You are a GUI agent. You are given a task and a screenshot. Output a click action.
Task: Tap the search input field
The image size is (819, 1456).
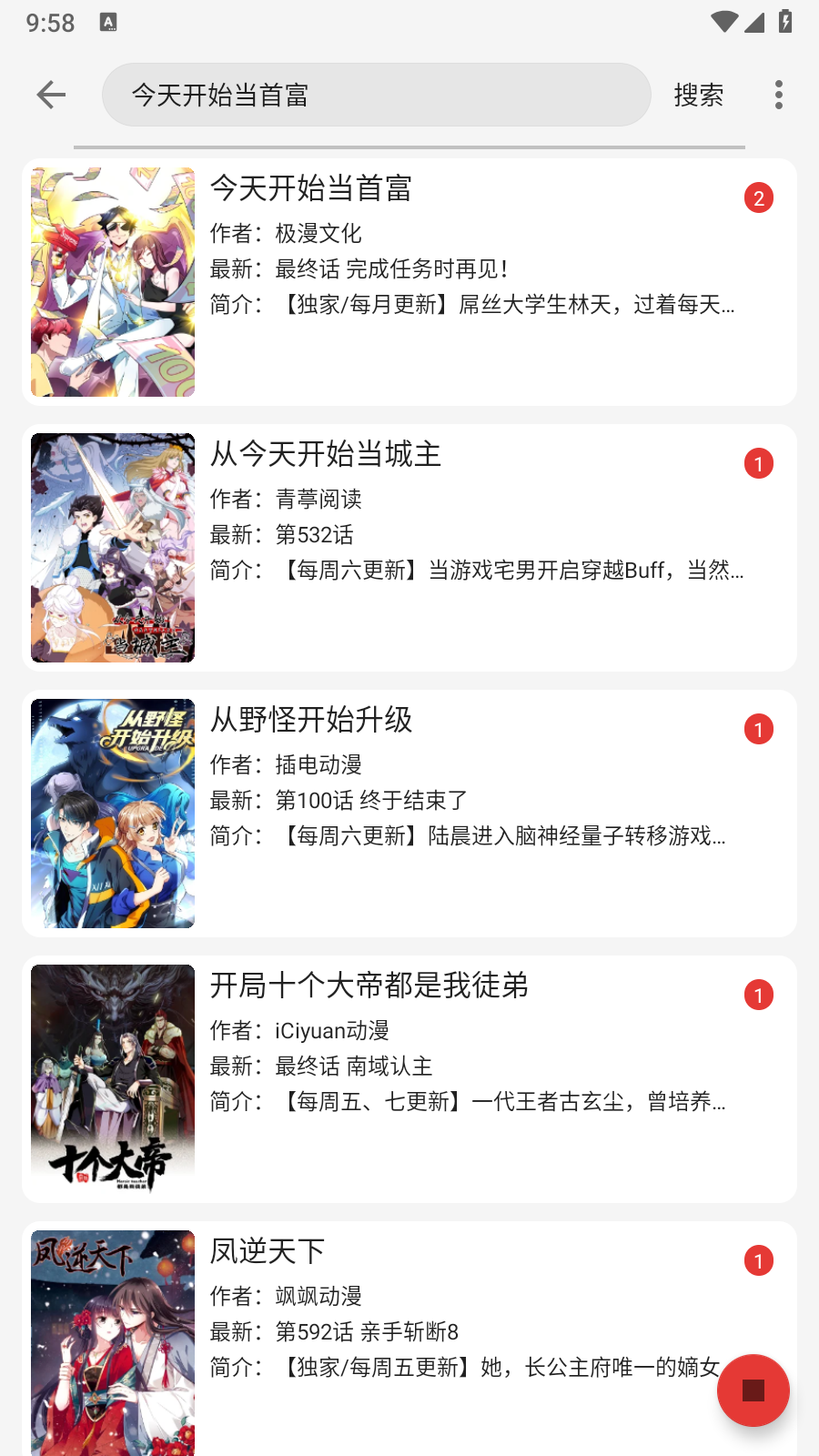click(376, 95)
